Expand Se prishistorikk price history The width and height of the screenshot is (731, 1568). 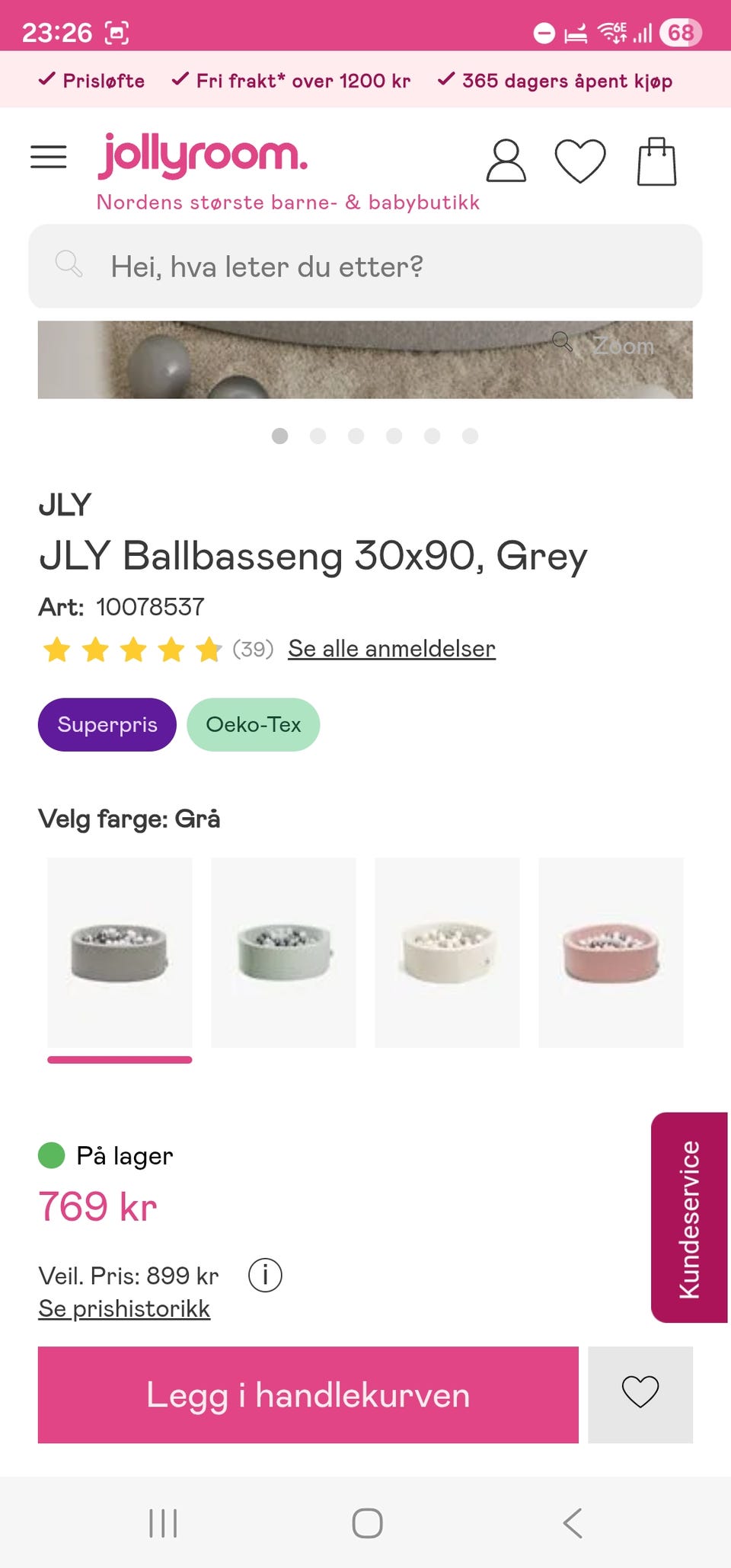pos(124,1308)
